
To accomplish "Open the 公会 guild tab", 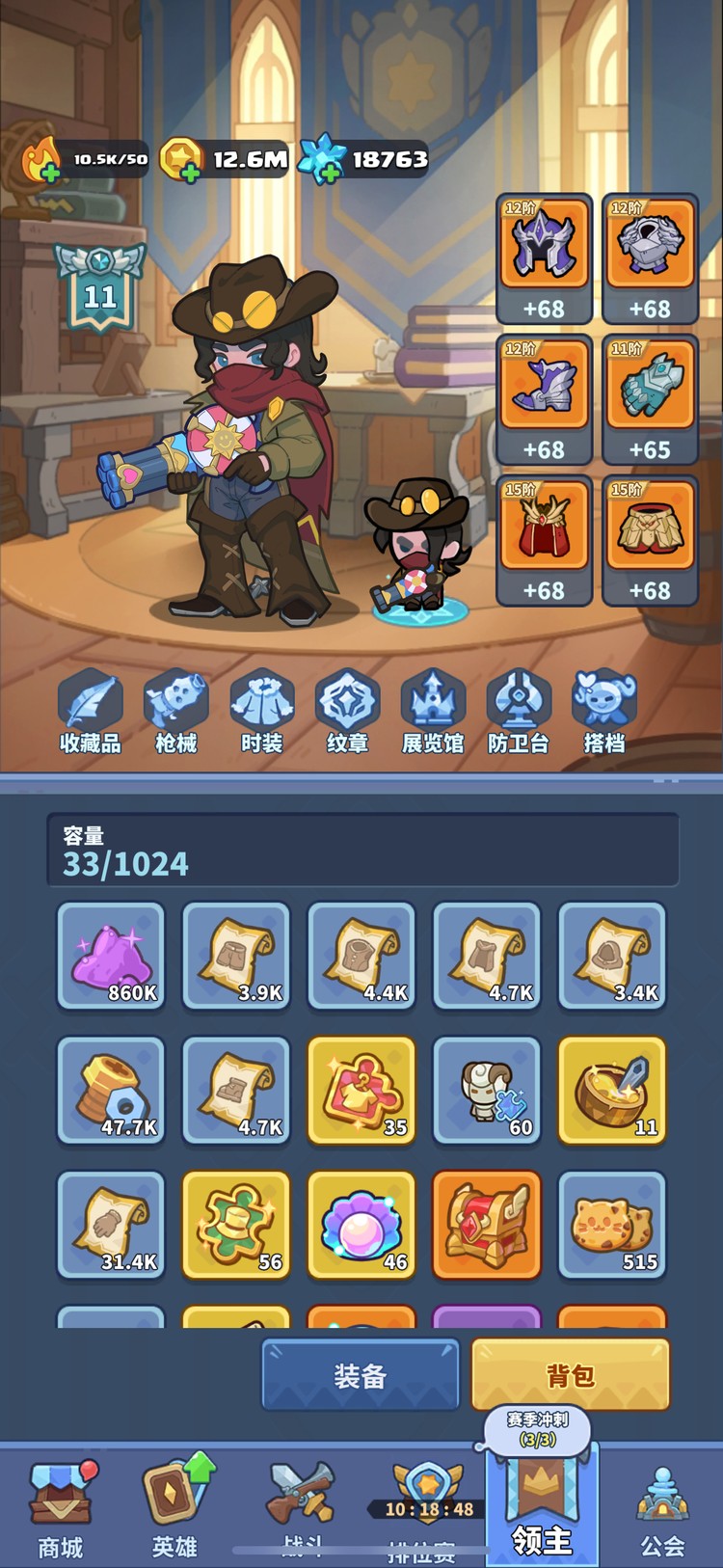I will 662,1512.
